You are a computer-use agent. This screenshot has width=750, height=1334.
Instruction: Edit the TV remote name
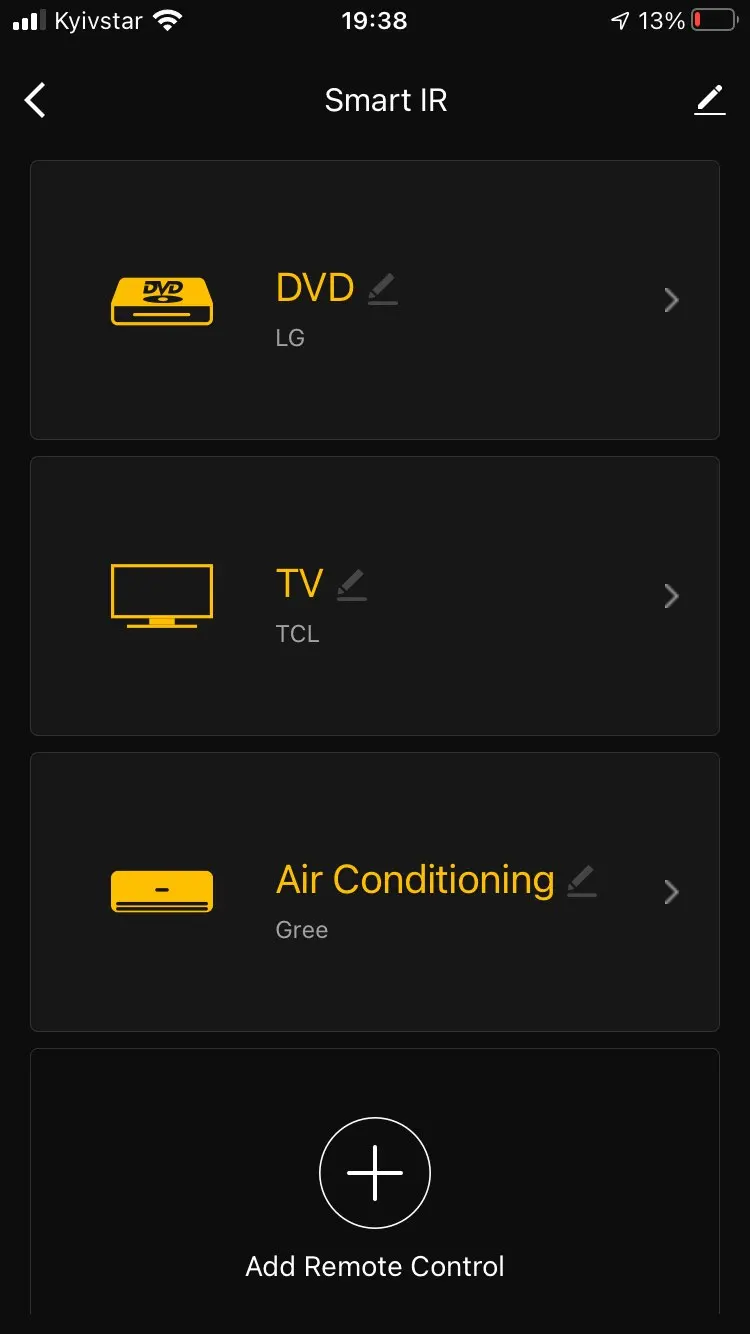click(x=351, y=585)
